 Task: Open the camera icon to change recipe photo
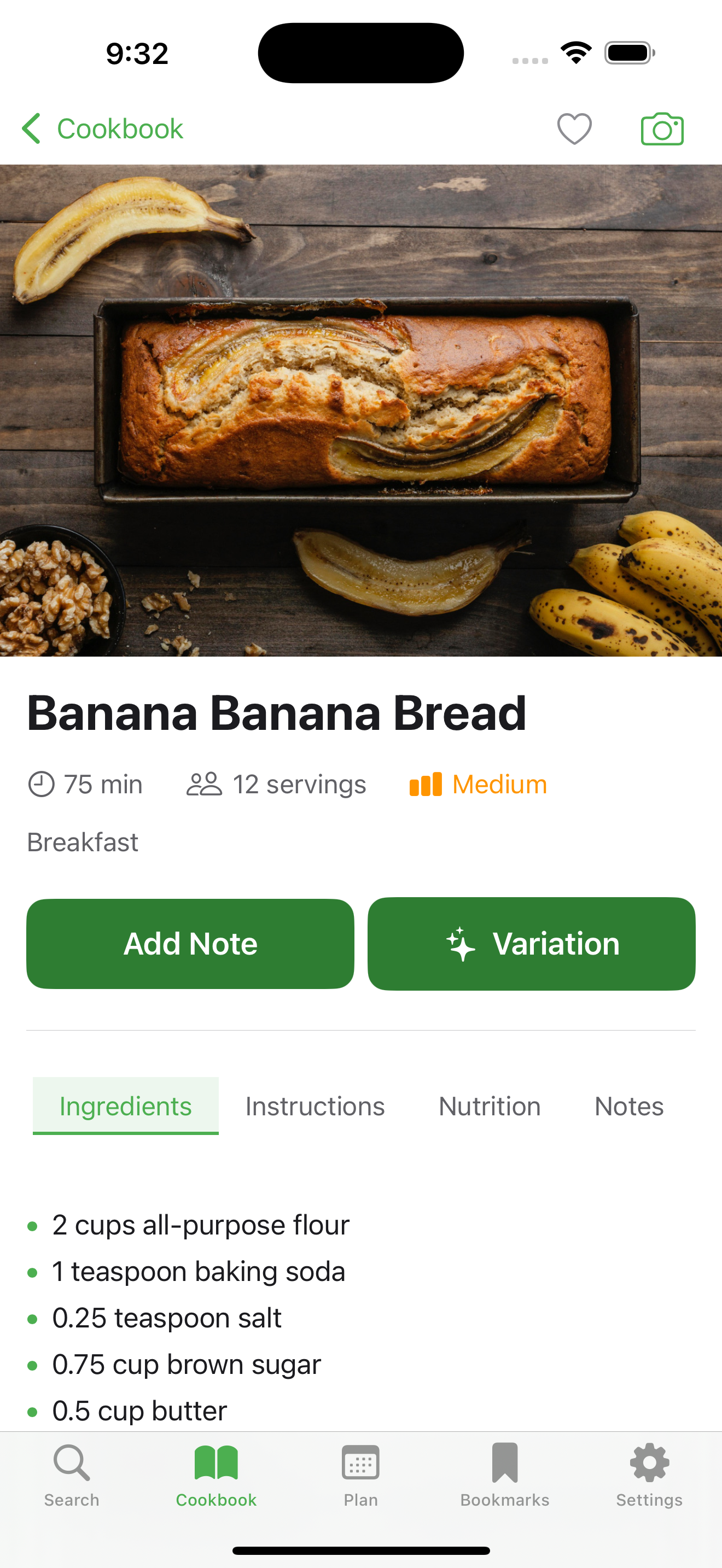(x=662, y=128)
